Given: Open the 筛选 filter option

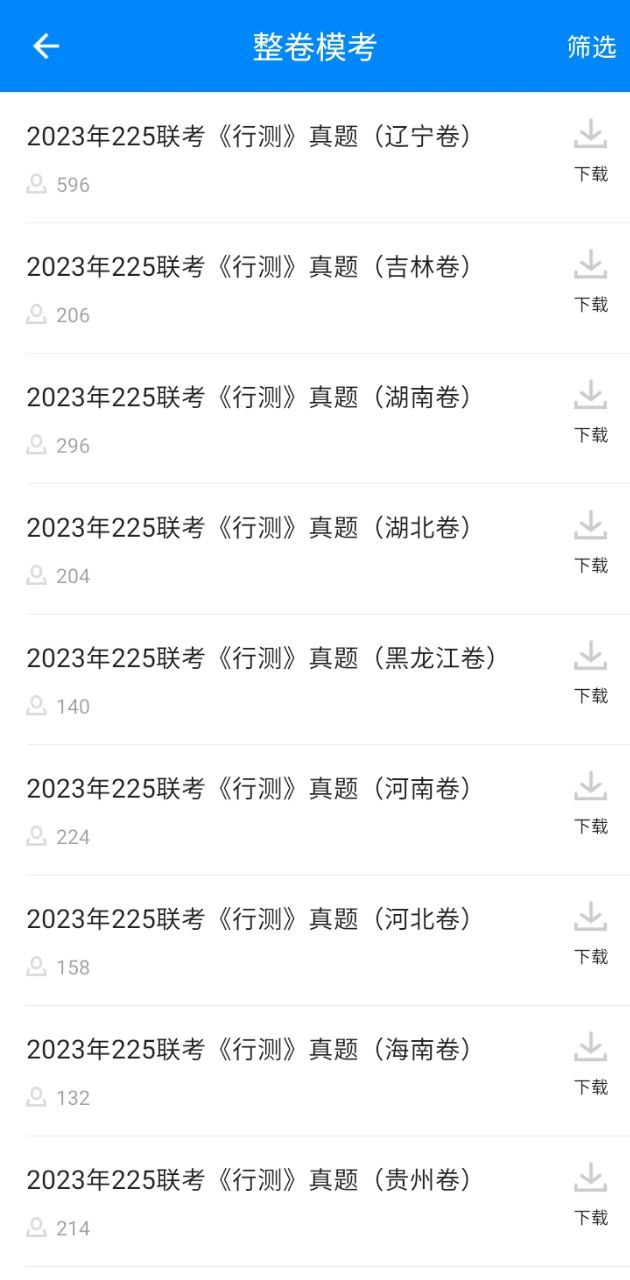Looking at the screenshot, I should 591,47.
